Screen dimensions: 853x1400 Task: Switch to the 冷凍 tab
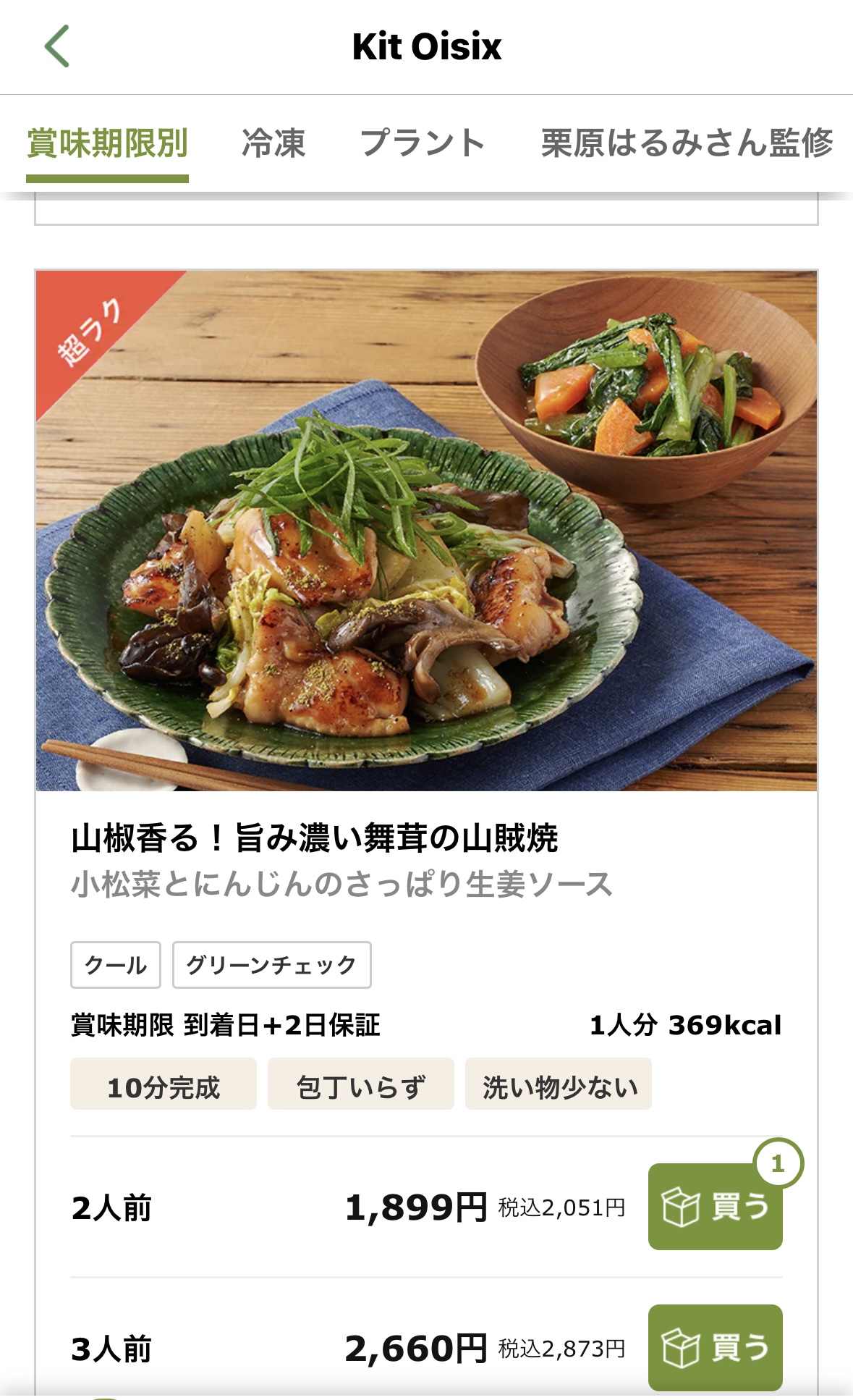click(273, 143)
